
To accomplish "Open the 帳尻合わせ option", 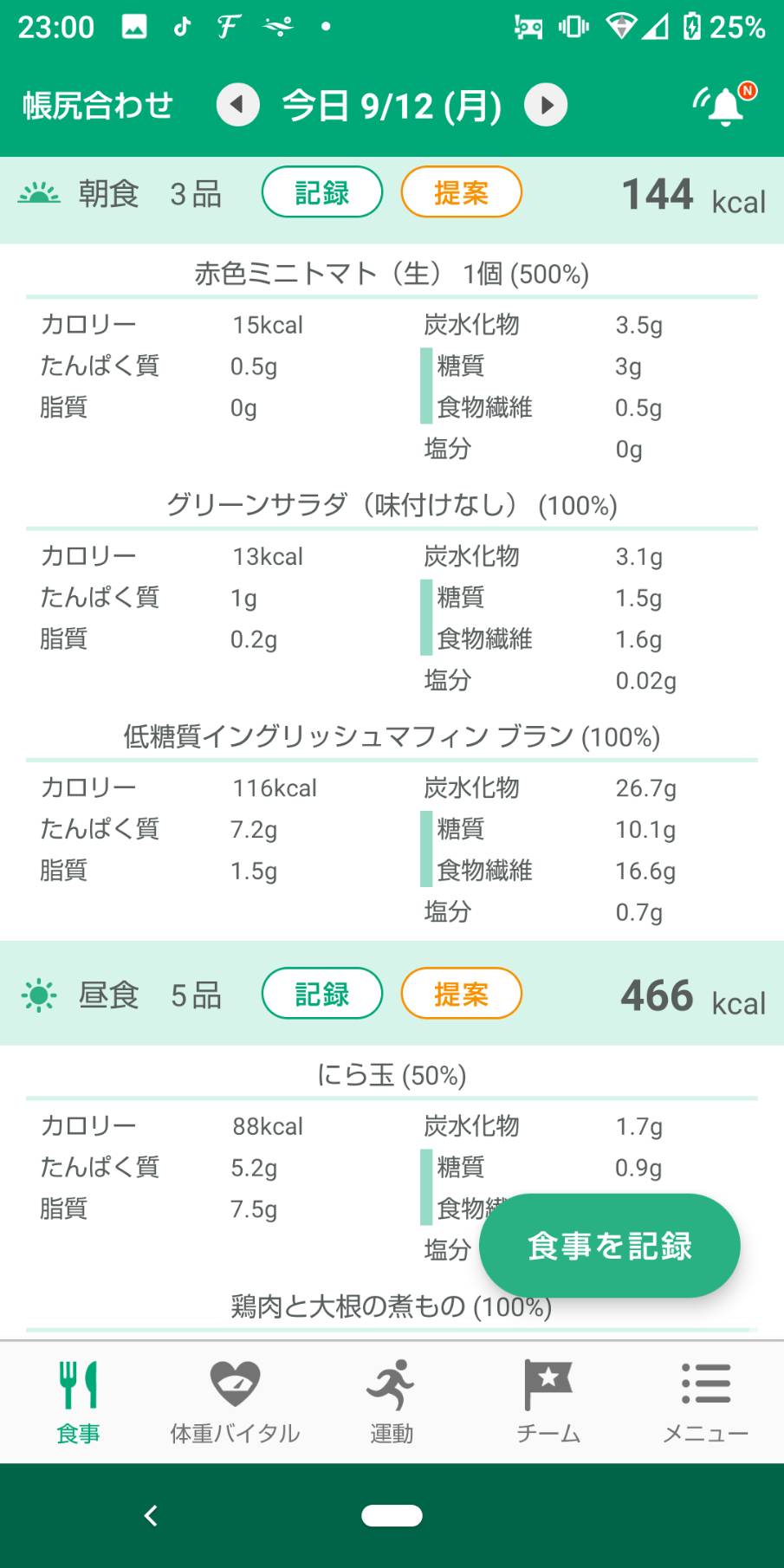I will (98, 106).
